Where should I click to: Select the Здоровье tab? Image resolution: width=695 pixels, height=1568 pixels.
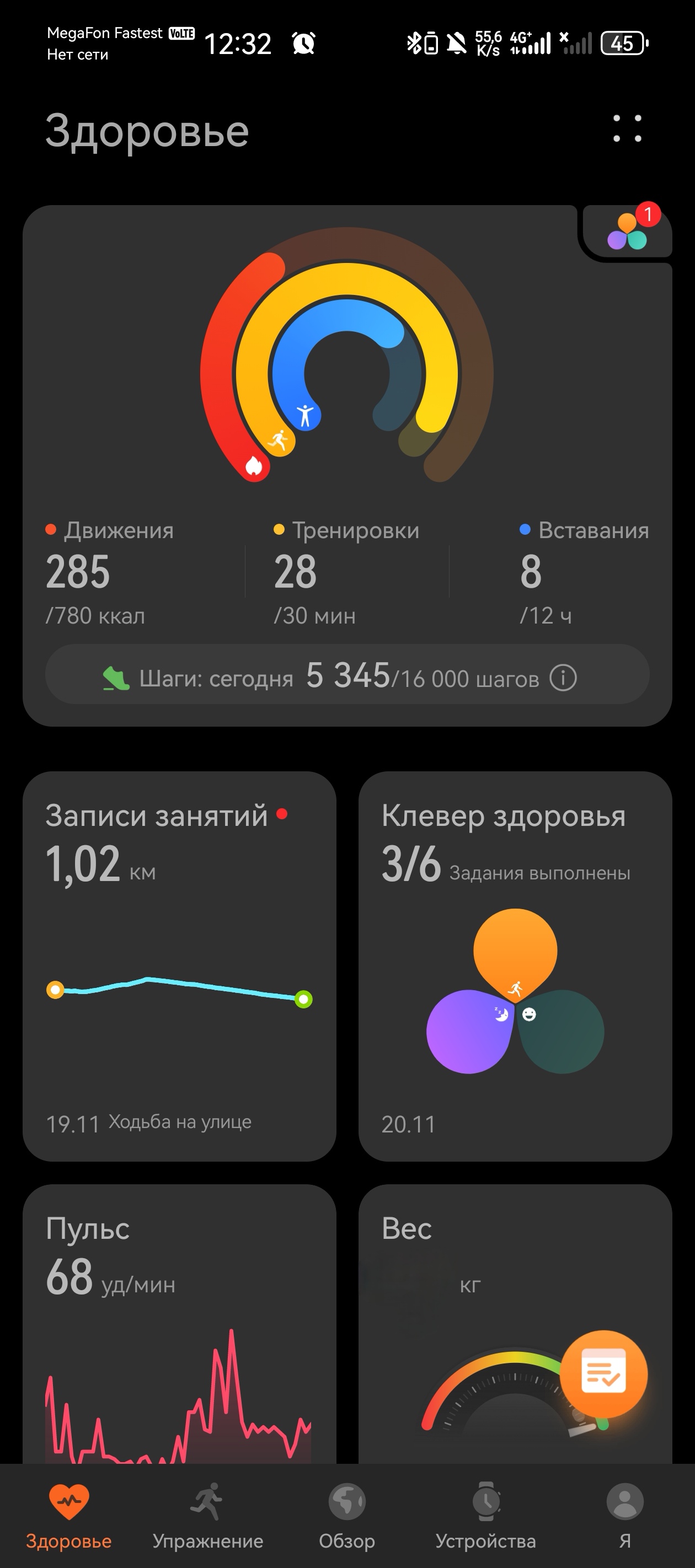coord(69,1515)
